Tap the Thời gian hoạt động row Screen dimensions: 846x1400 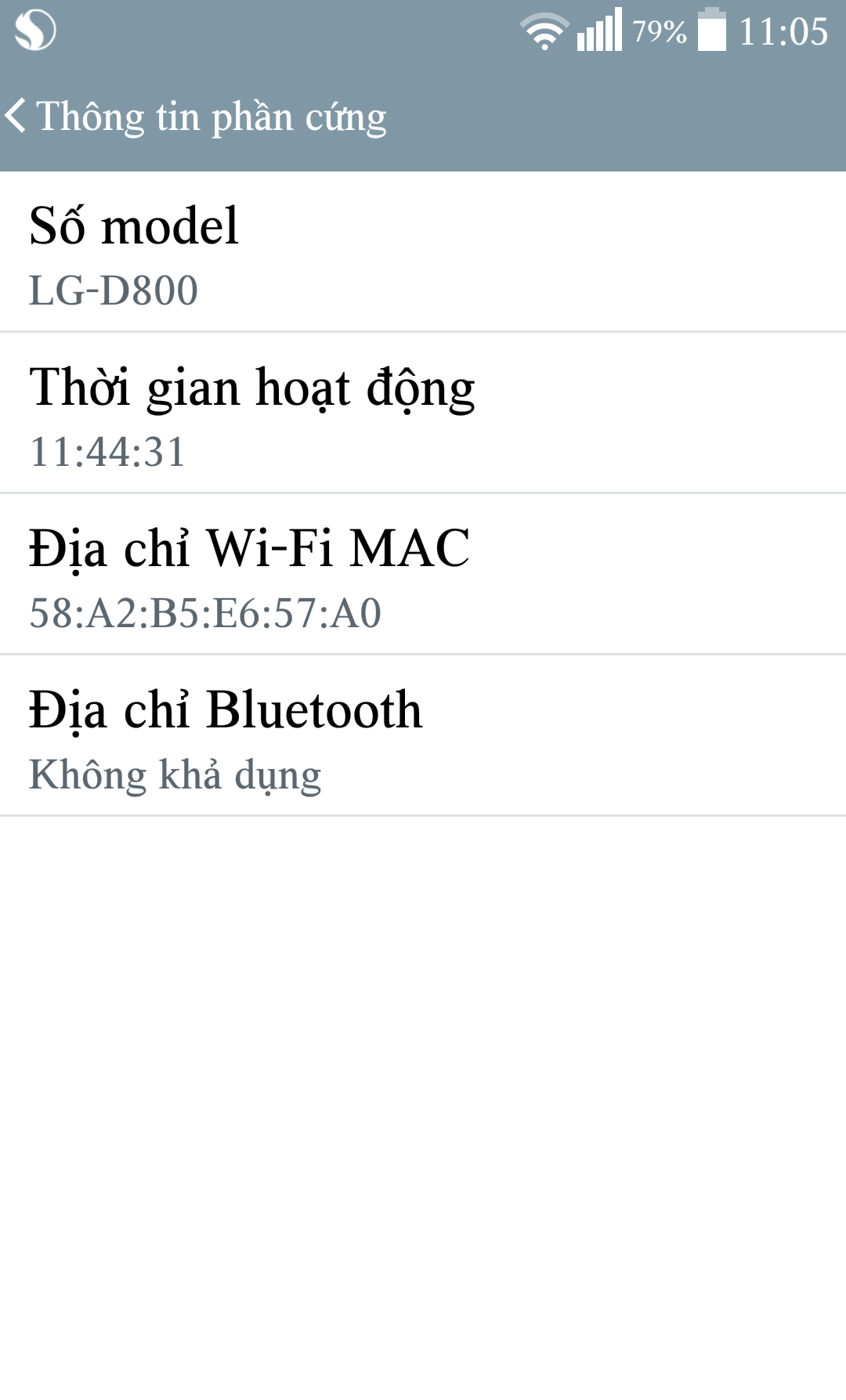[423, 413]
